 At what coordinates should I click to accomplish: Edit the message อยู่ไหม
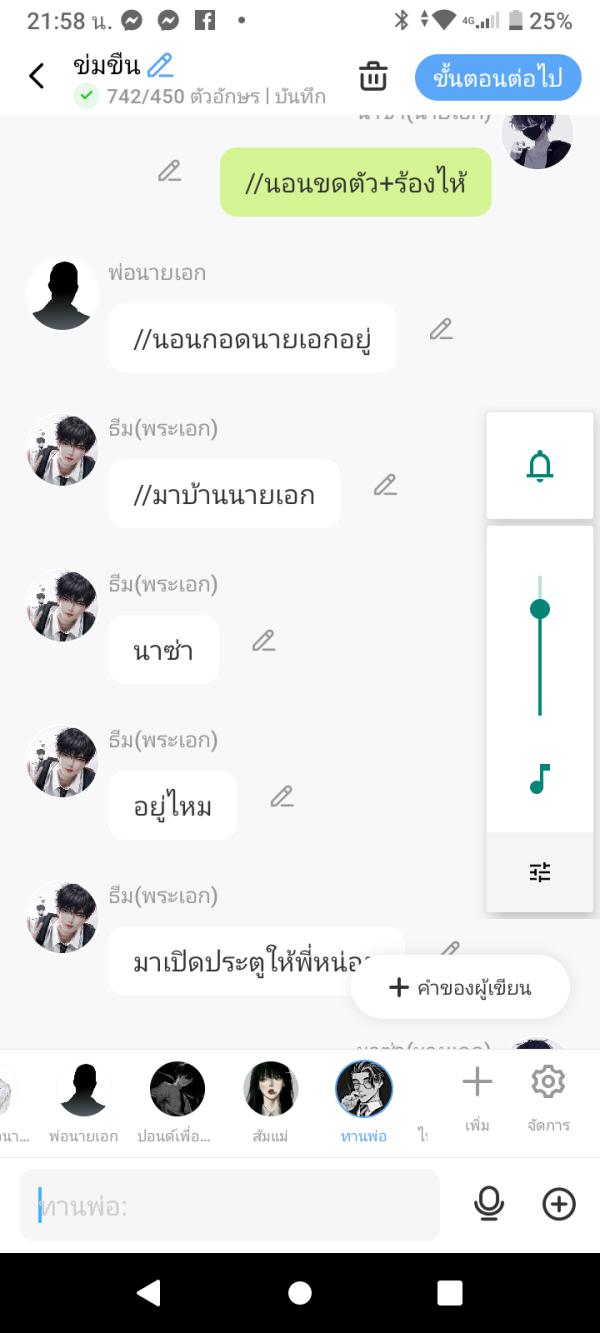[282, 797]
